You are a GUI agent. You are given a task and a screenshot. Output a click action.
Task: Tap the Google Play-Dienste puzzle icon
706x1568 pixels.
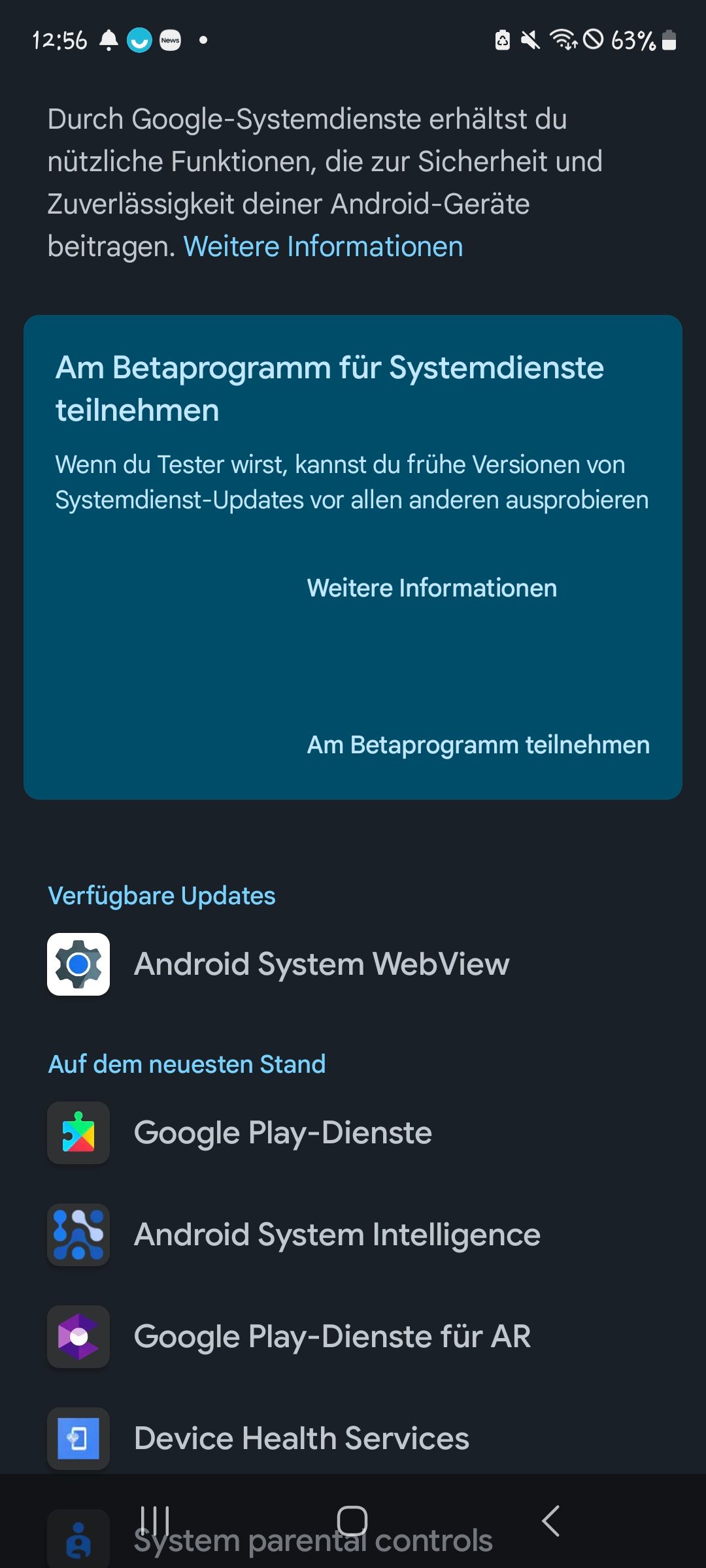tap(78, 1132)
